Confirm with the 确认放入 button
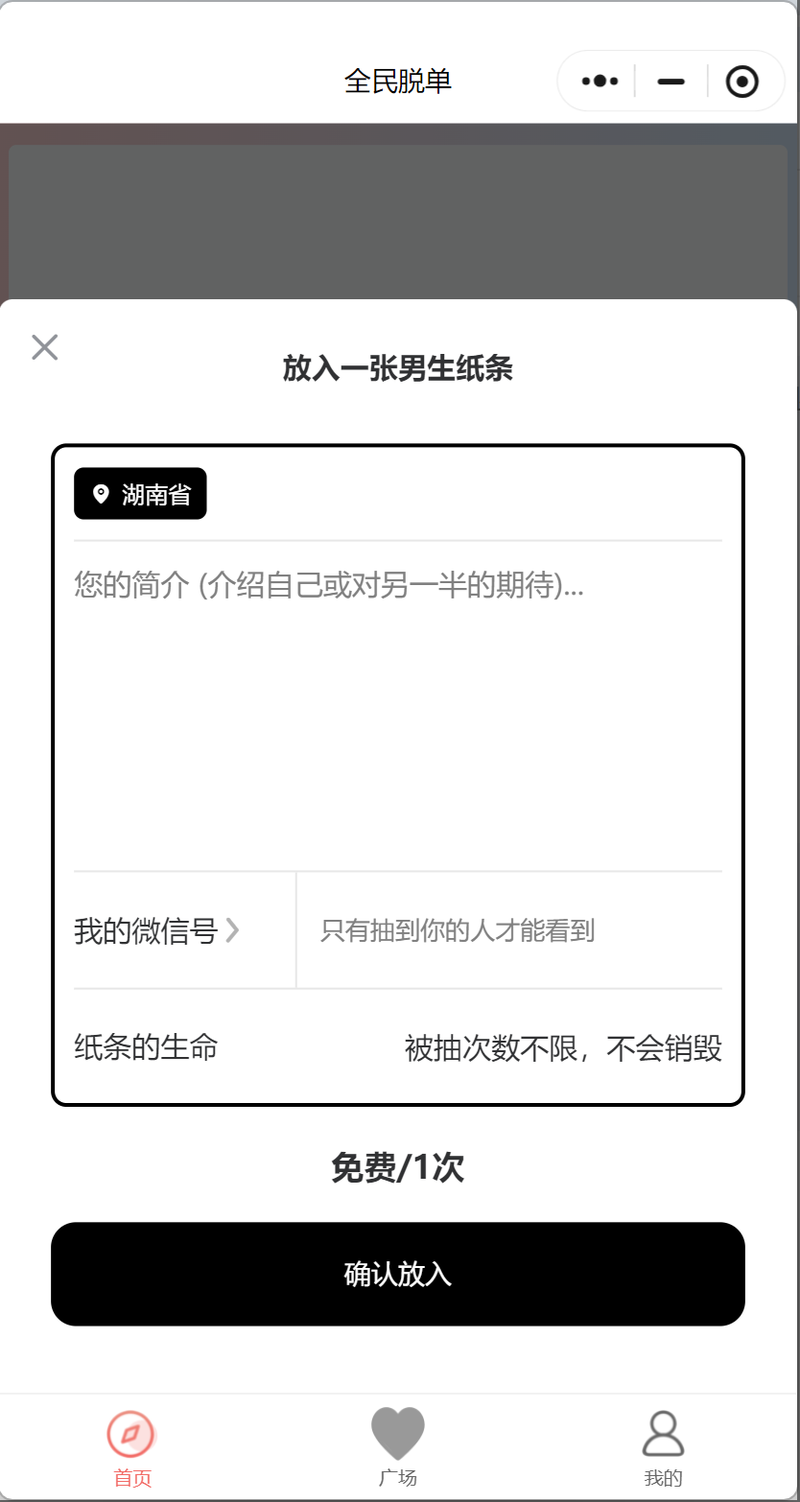Image resolution: width=800 pixels, height=1502 pixels. 398,1274
